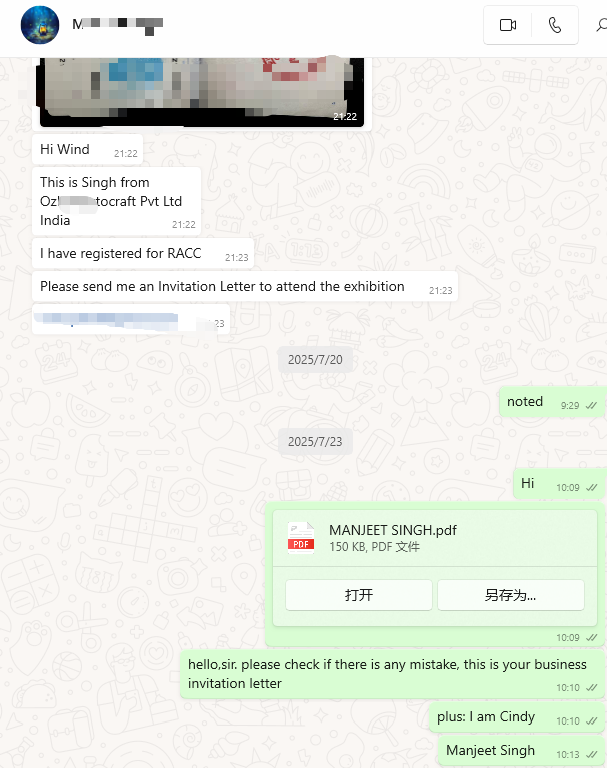Image resolution: width=607 pixels, height=768 pixels.
Task: Open the contact's profile avatar
Action: click(38, 25)
